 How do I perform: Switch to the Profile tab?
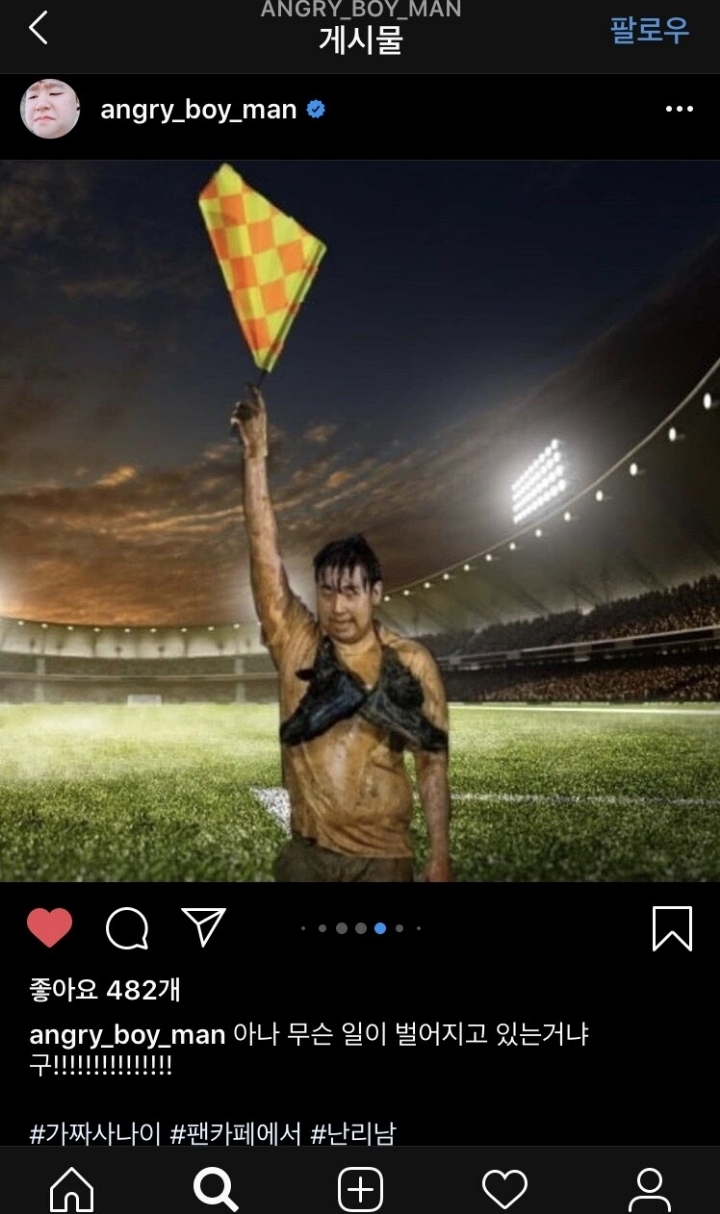(649, 1189)
